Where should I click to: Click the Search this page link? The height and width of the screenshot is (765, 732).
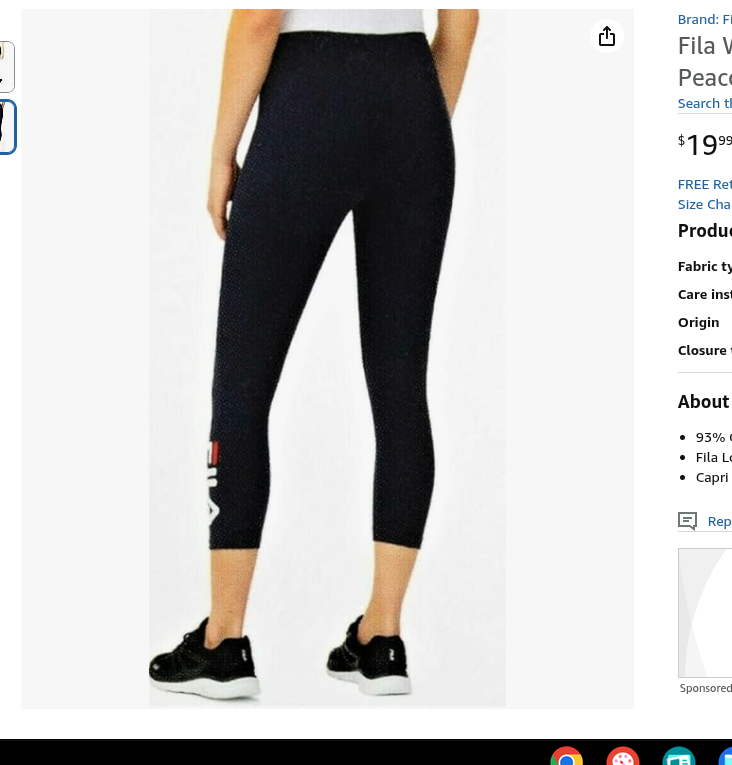pyautogui.click(x=704, y=103)
